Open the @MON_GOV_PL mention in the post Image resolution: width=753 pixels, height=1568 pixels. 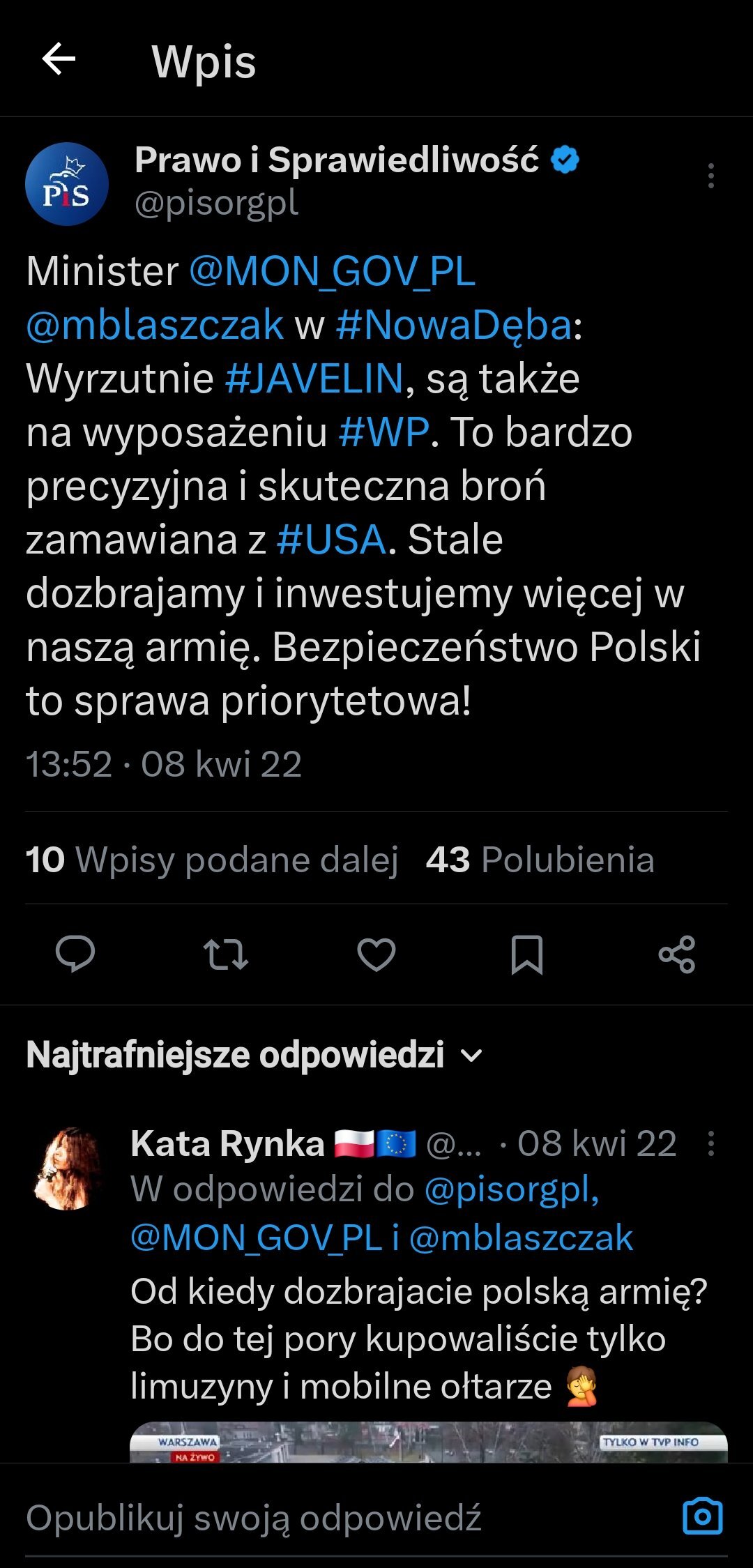click(x=332, y=271)
